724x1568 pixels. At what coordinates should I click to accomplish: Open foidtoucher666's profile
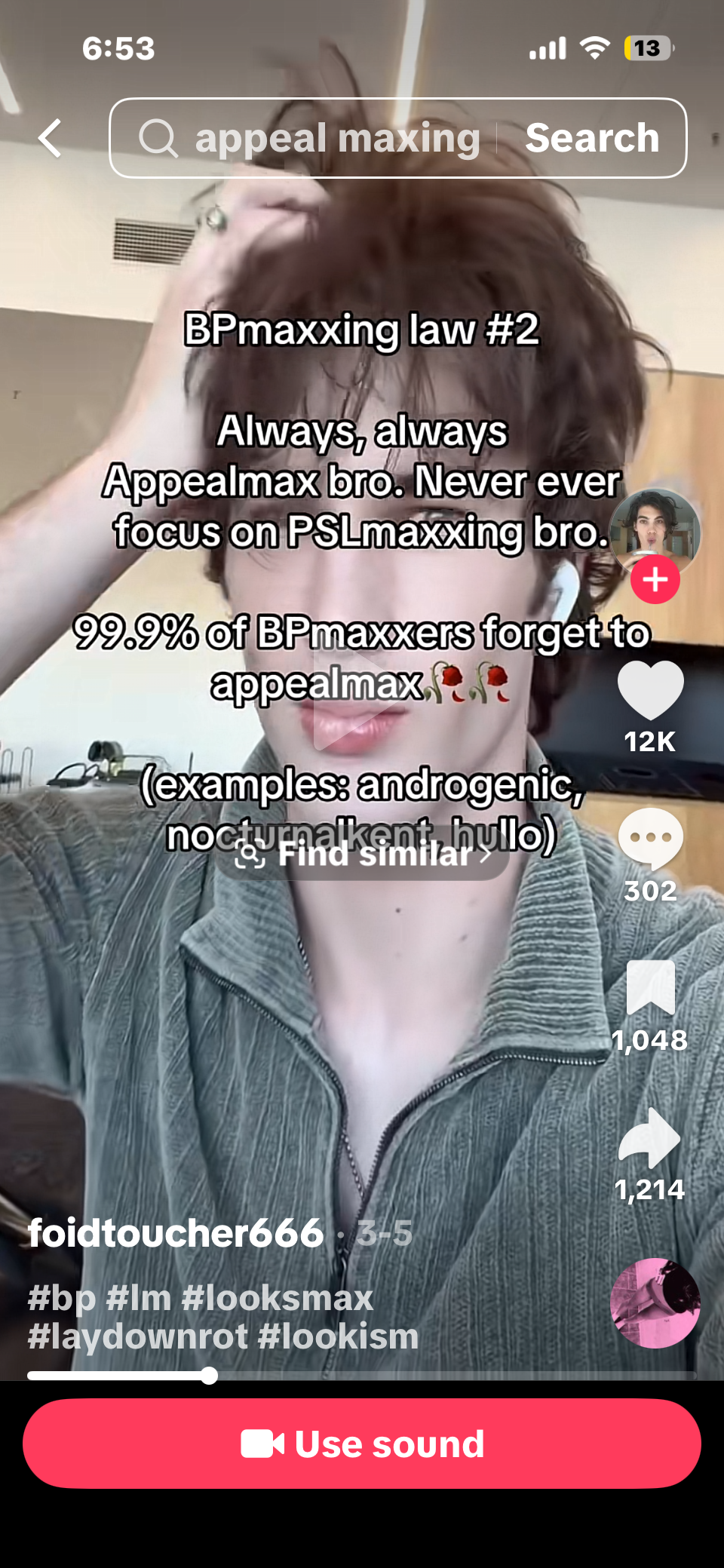(x=176, y=1234)
